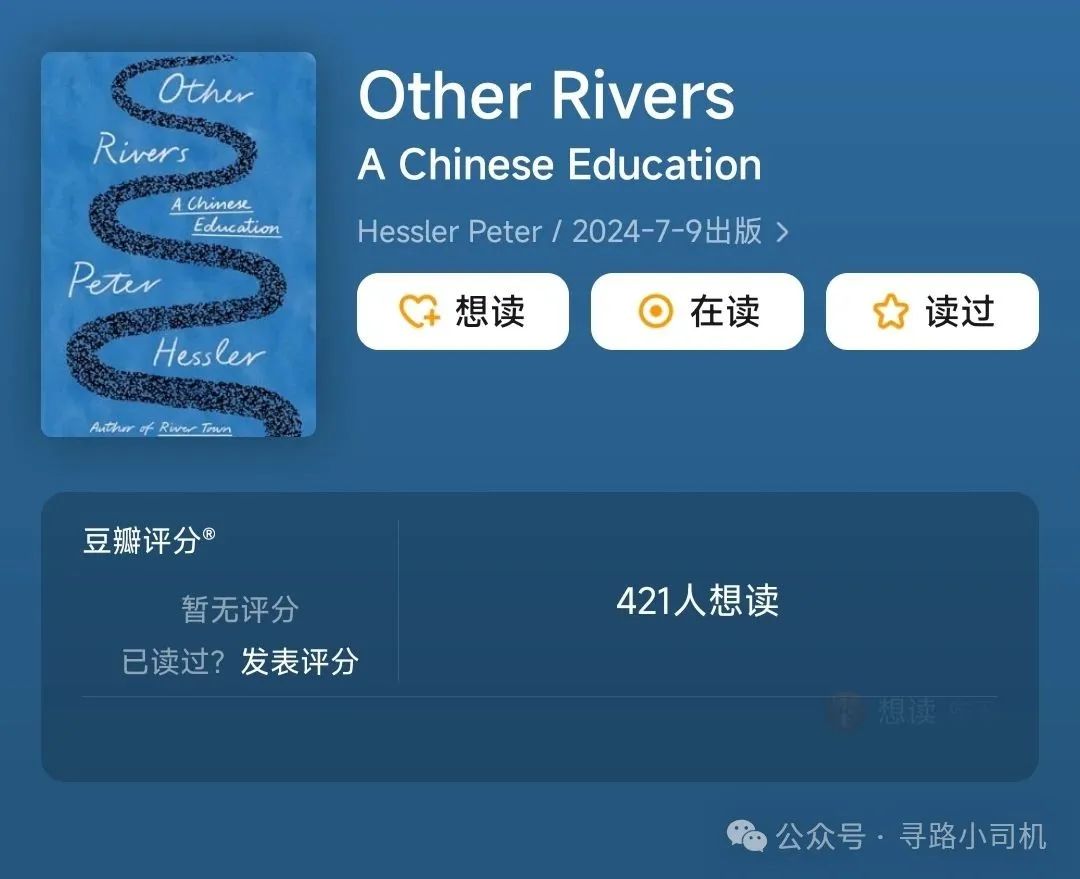Open the Other Rivers cover image
Screen dimensions: 1080x879
click(x=178, y=245)
